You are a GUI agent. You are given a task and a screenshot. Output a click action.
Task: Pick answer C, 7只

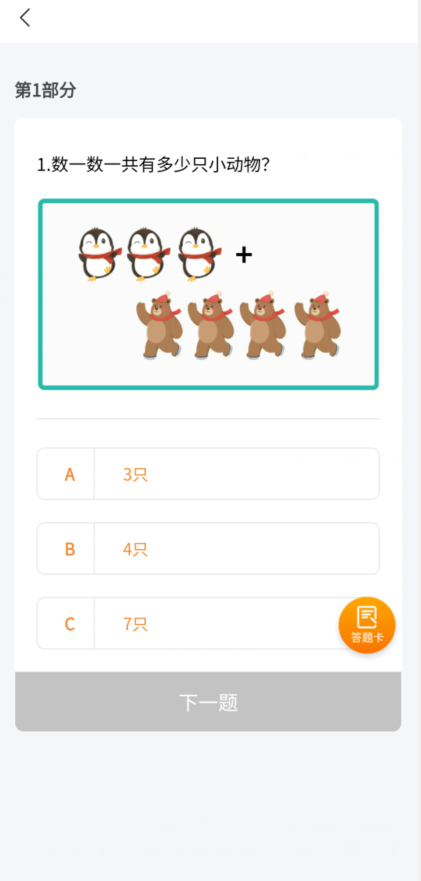pos(208,623)
